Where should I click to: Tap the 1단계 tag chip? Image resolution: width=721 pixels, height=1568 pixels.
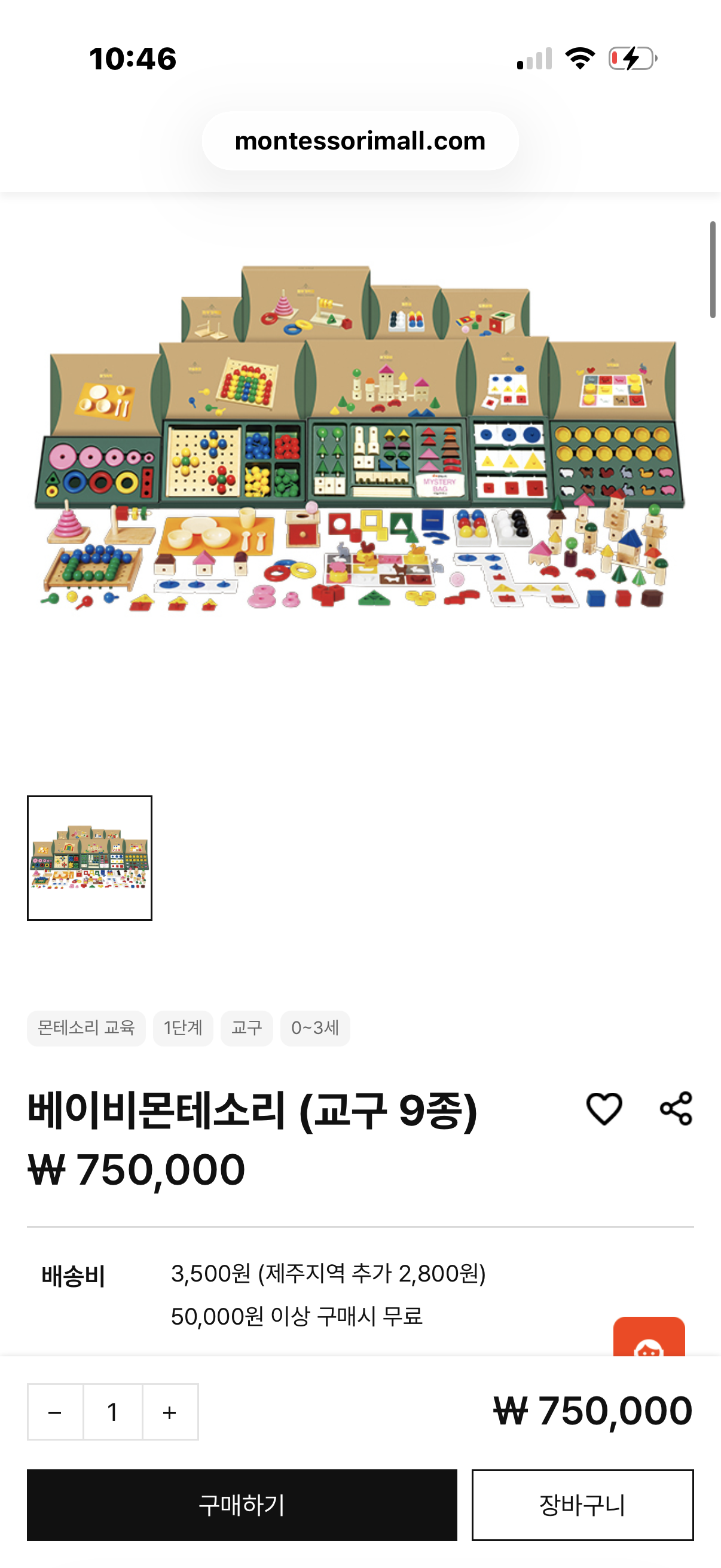tap(182, 1028)
